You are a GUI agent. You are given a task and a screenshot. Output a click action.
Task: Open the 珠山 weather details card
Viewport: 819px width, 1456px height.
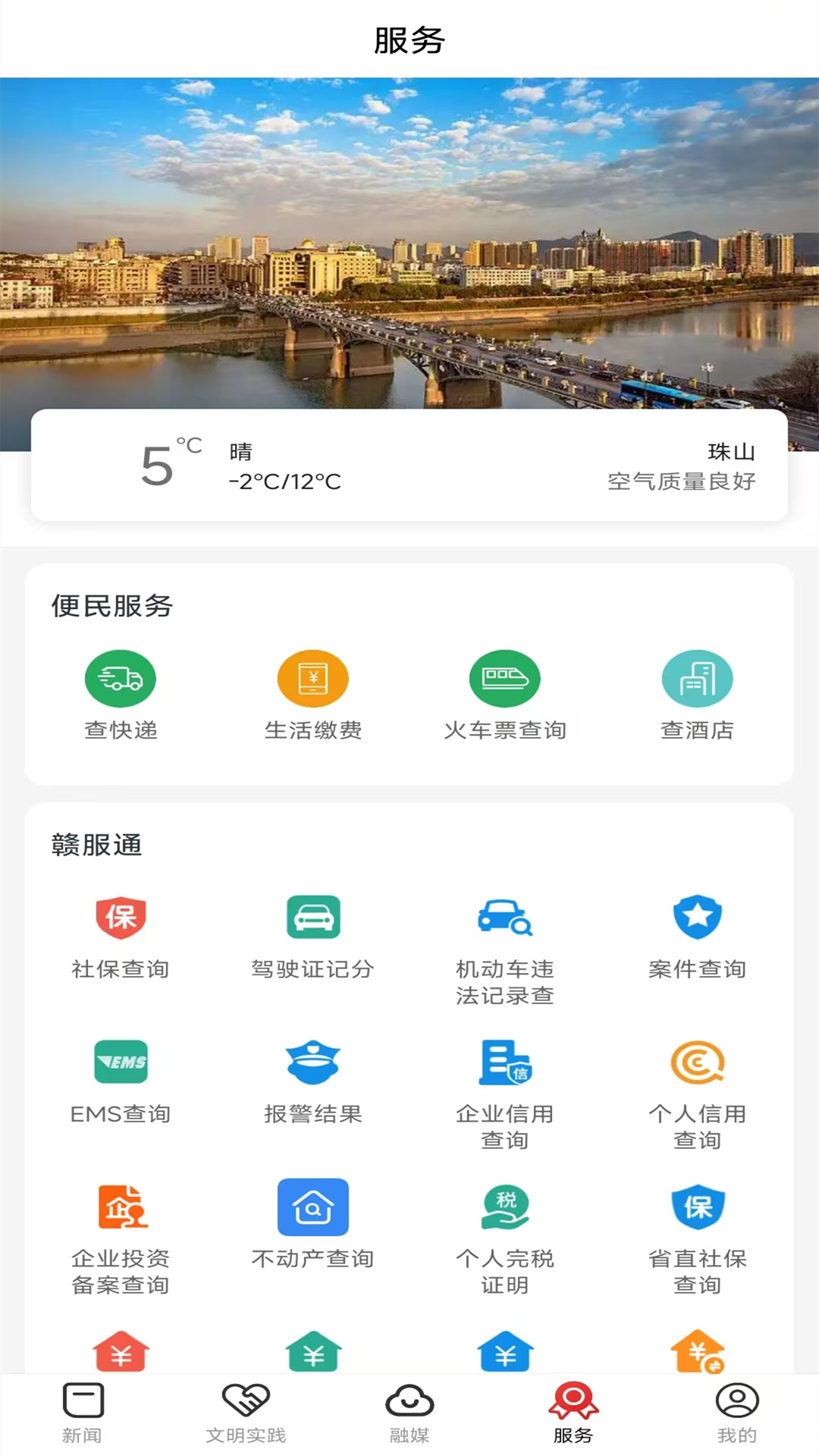[x=409, y=466]
